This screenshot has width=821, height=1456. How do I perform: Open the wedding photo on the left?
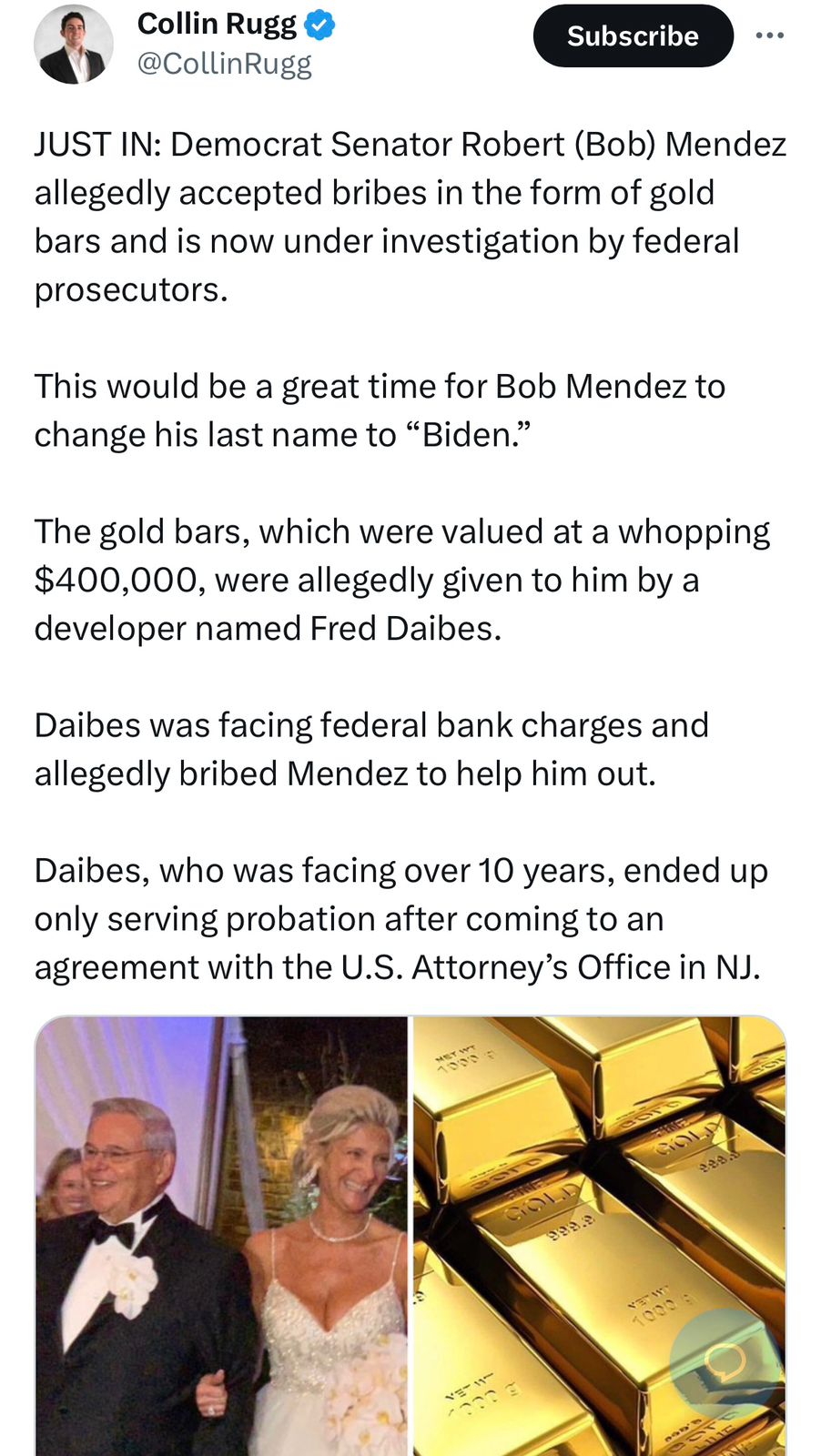coord(221,1236)
